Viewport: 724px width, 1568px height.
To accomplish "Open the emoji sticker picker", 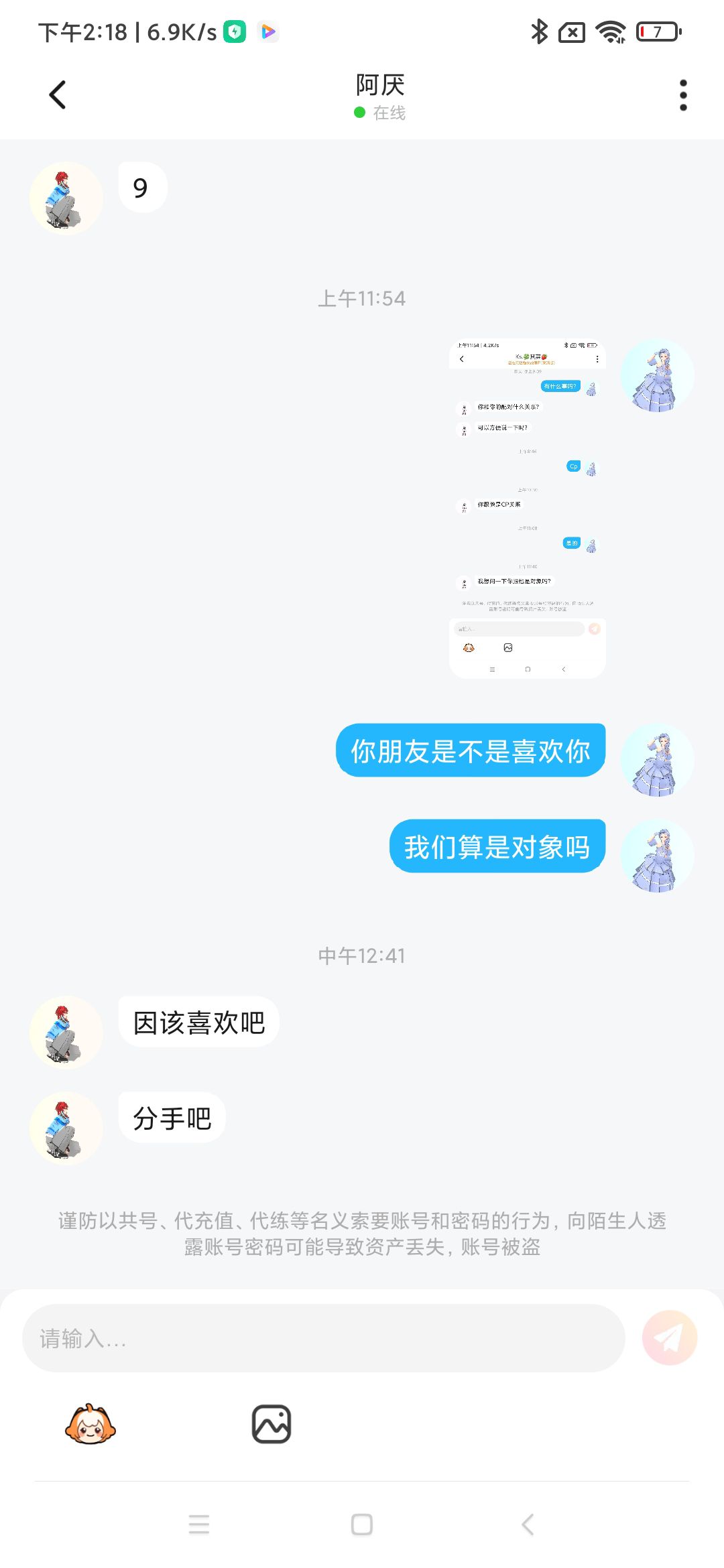I will pos(90,1424).
